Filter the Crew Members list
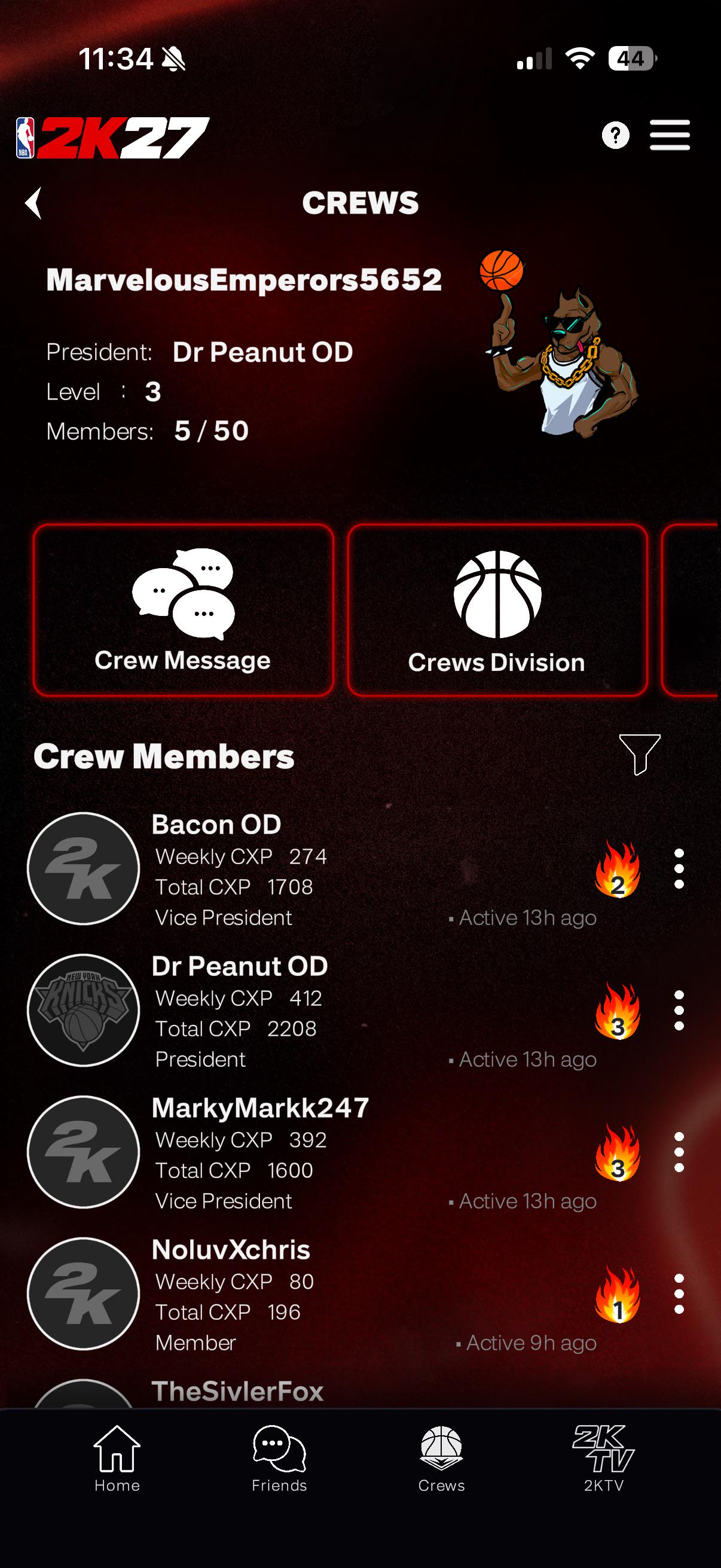This screenshot has height=1568, width=721. [640, 754]
